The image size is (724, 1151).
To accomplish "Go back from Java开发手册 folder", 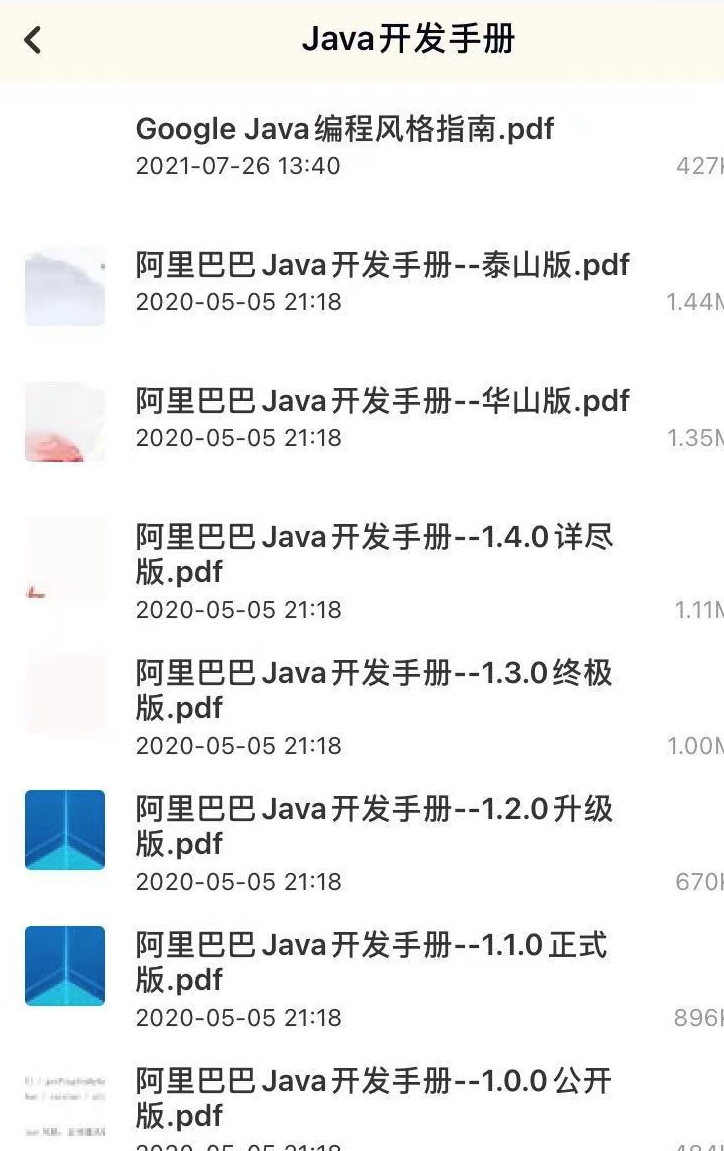I will (33, 40).
